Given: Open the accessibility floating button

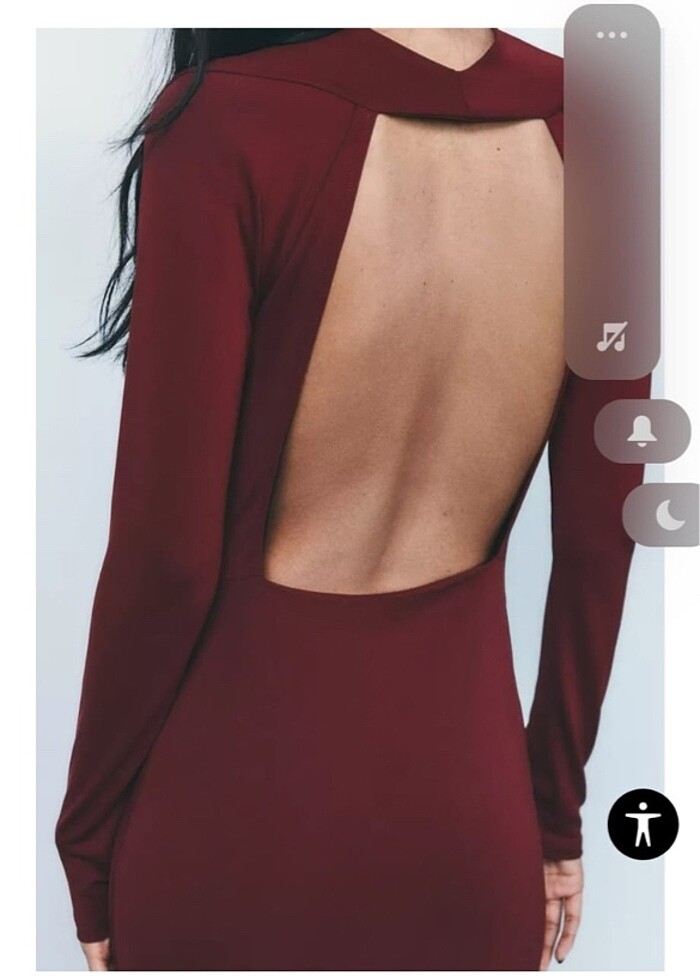Looking at the screenshot, I should (643, 823).
